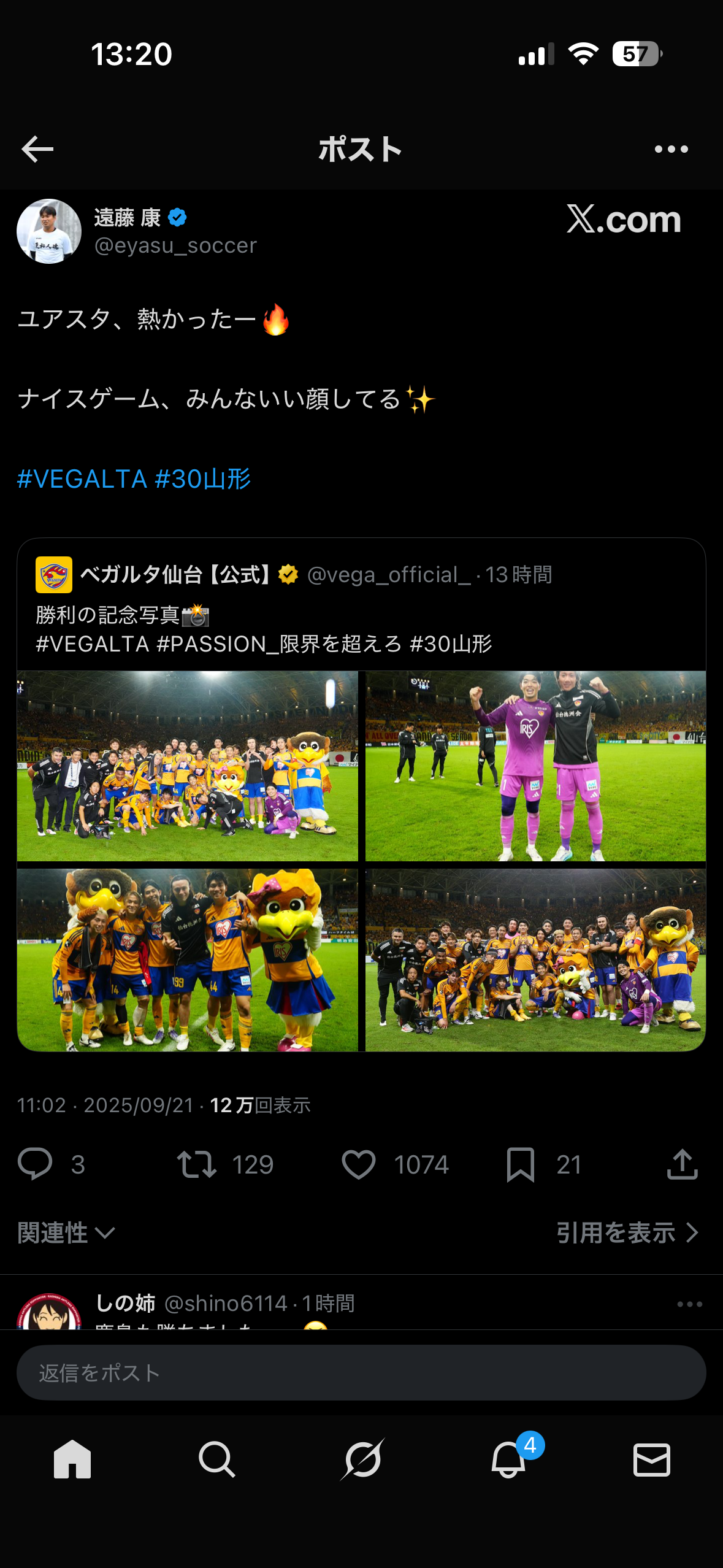Switch to the Search tab
This screenshot has width=723, height=1568.
point(216,1459)
